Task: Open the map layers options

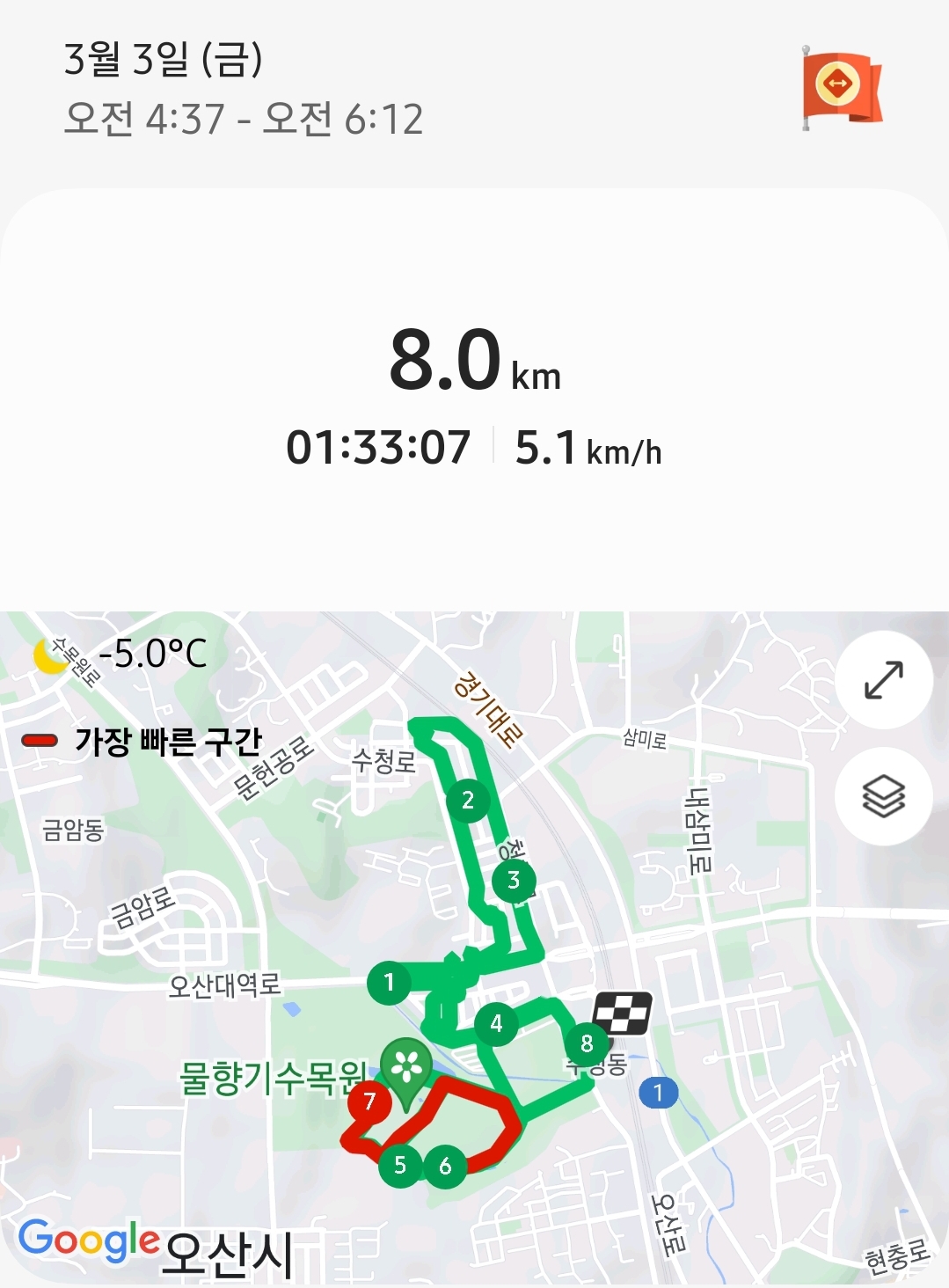Action: click(x=883, y=796)
